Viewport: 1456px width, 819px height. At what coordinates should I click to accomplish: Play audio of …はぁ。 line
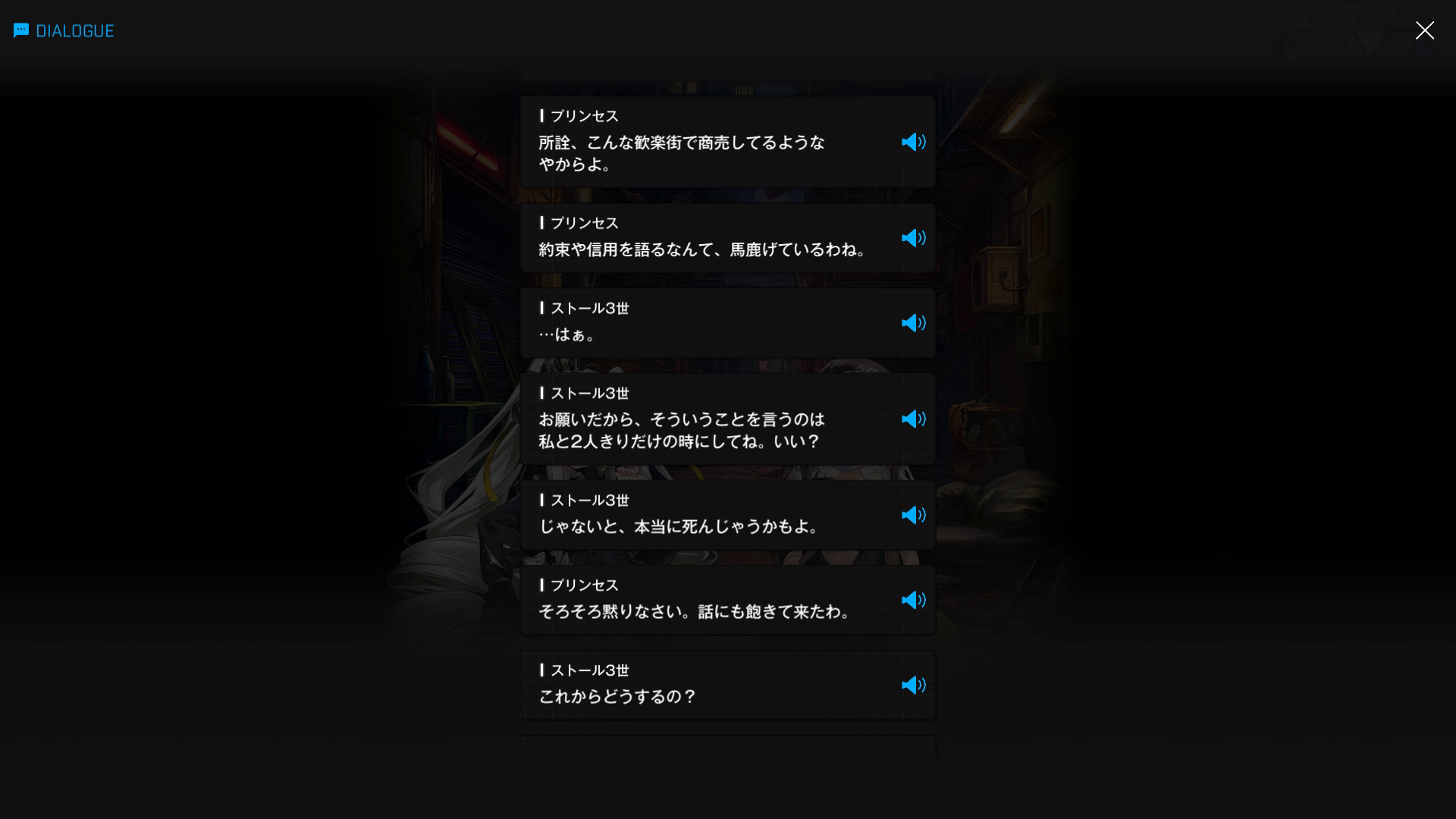913,323
